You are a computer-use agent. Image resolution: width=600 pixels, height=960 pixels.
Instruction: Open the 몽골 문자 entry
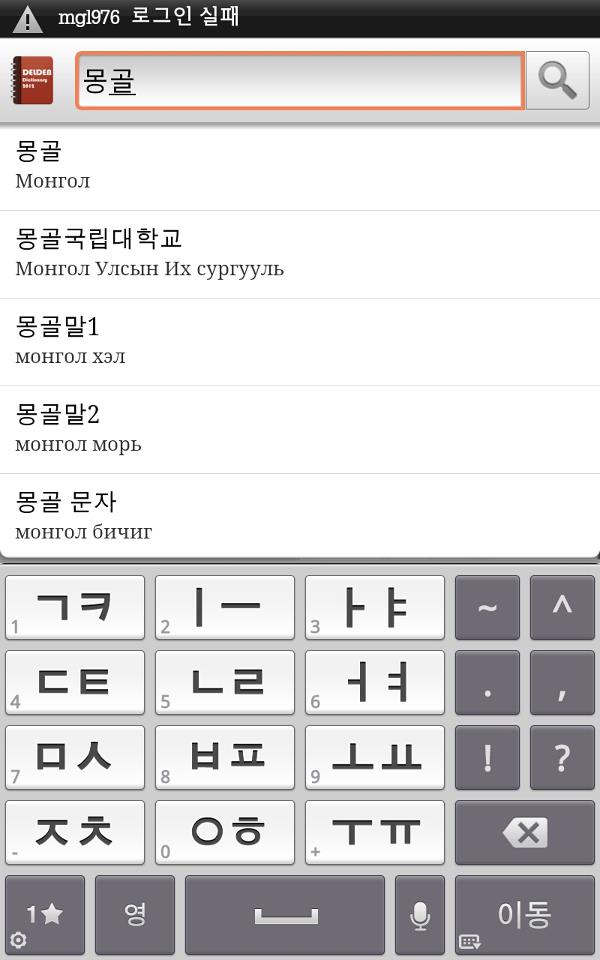[x=300, y=516]
